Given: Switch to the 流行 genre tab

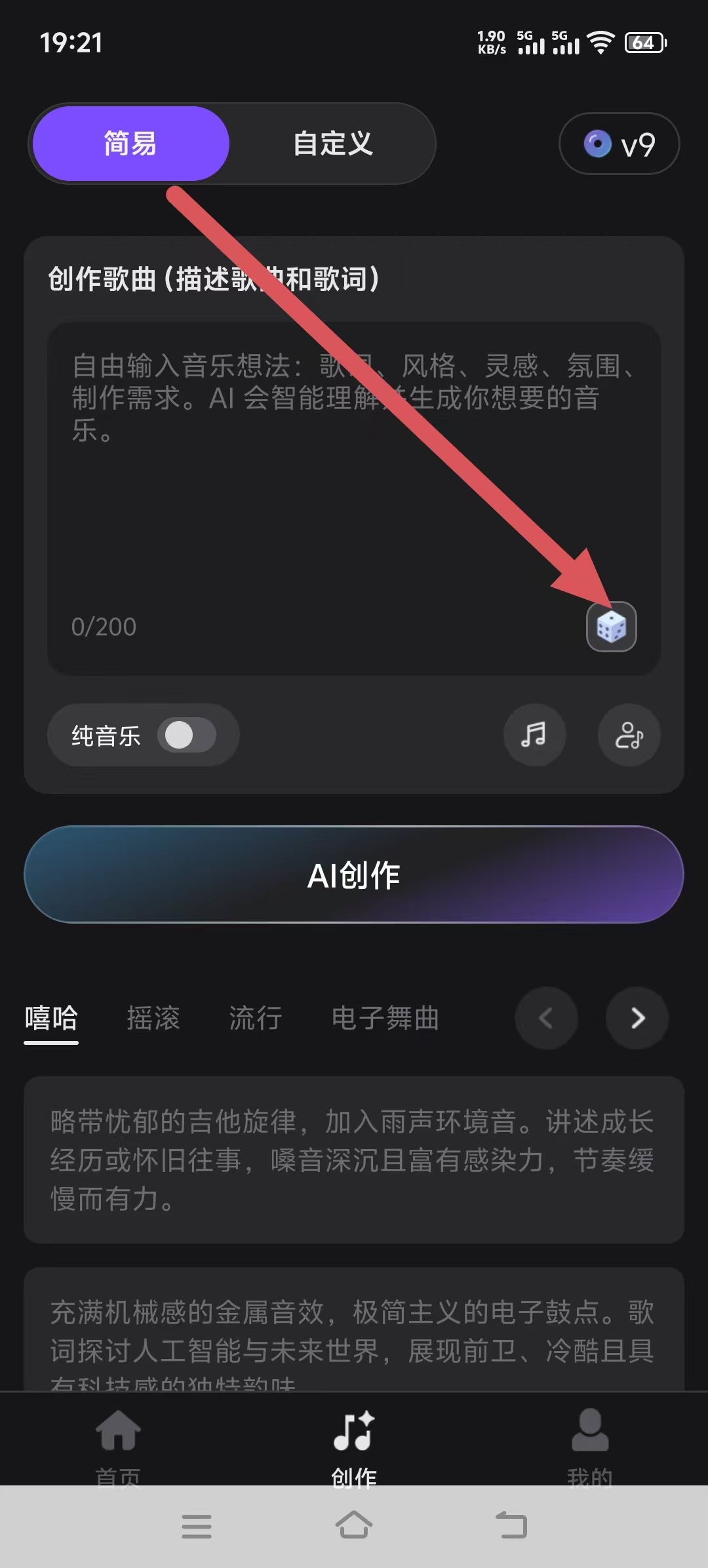Looking at the screenshot, I should pos(256,1018).
